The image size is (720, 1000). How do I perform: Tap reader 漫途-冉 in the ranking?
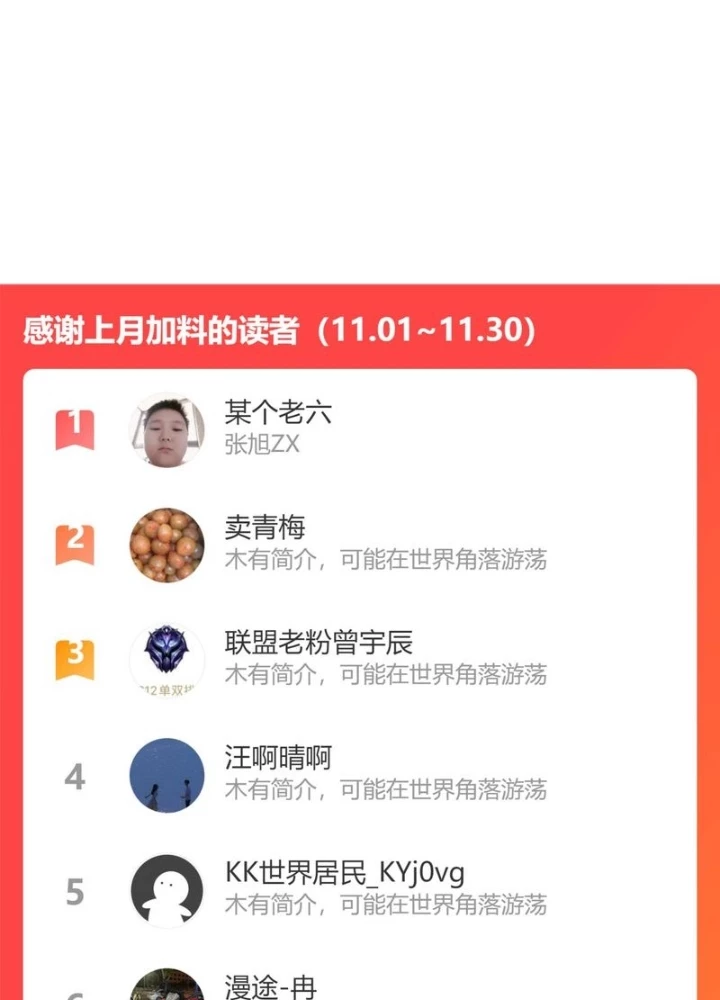270,985
